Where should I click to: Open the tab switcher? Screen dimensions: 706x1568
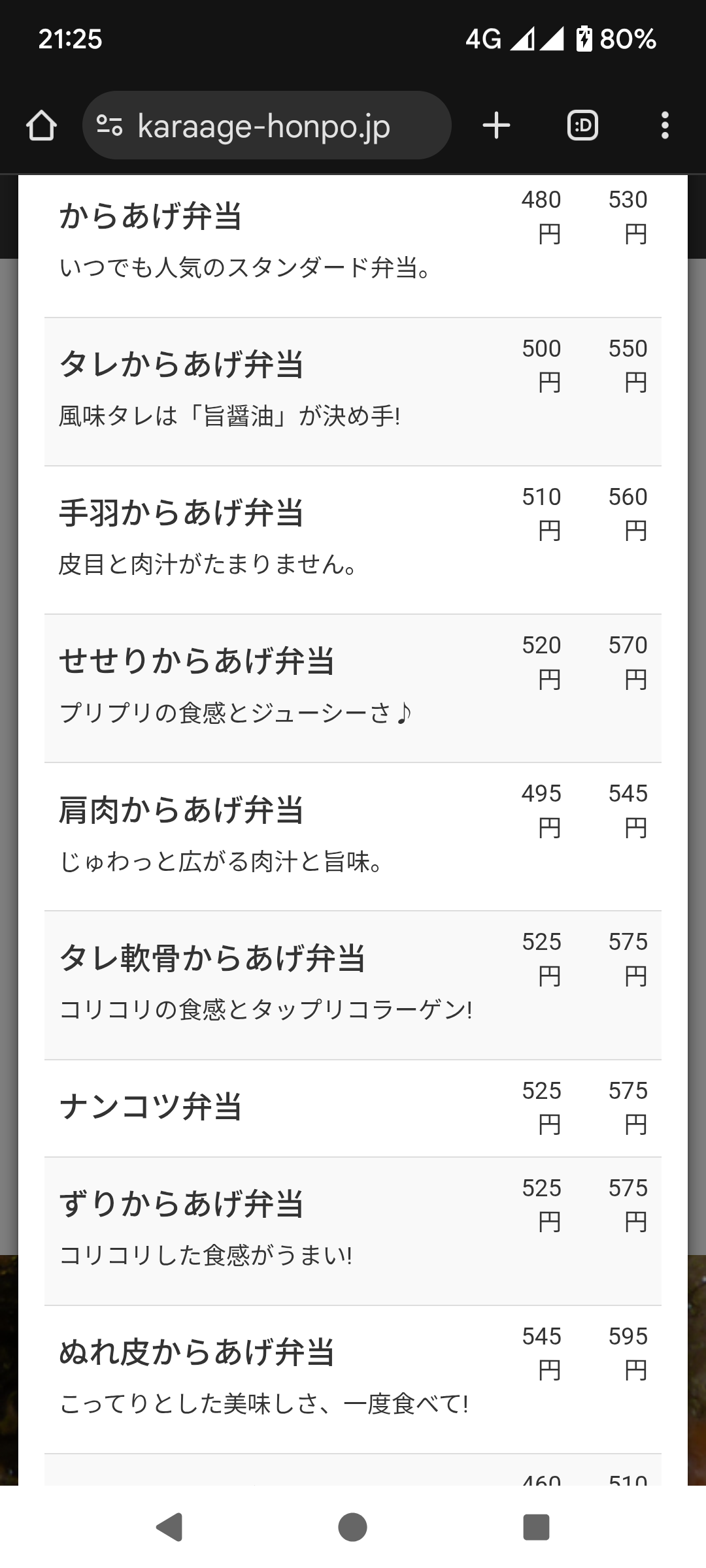coord(582,125)
